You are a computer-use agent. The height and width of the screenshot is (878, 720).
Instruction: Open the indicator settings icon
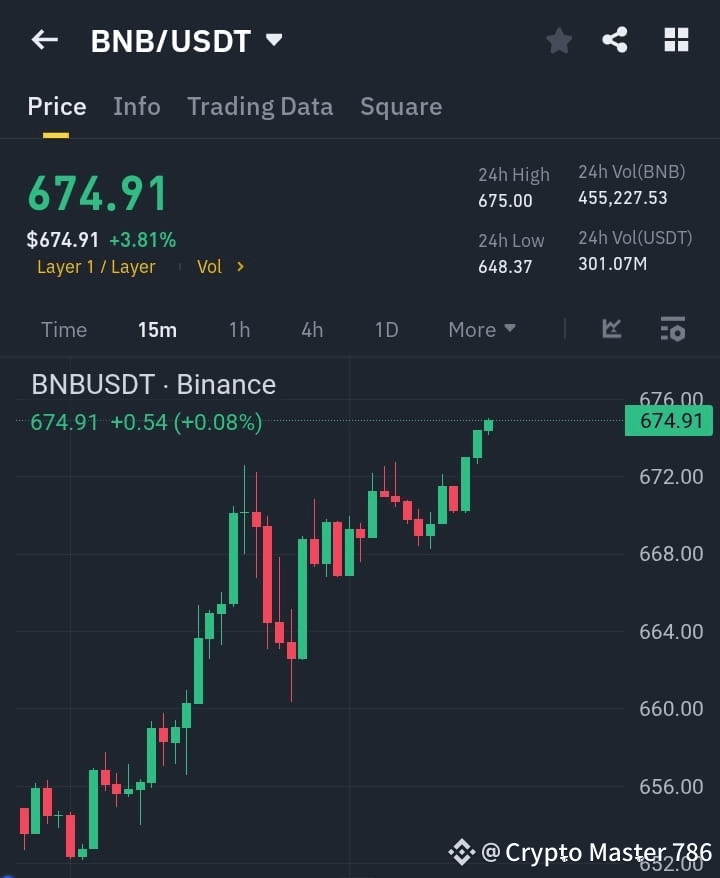[672, 329]
